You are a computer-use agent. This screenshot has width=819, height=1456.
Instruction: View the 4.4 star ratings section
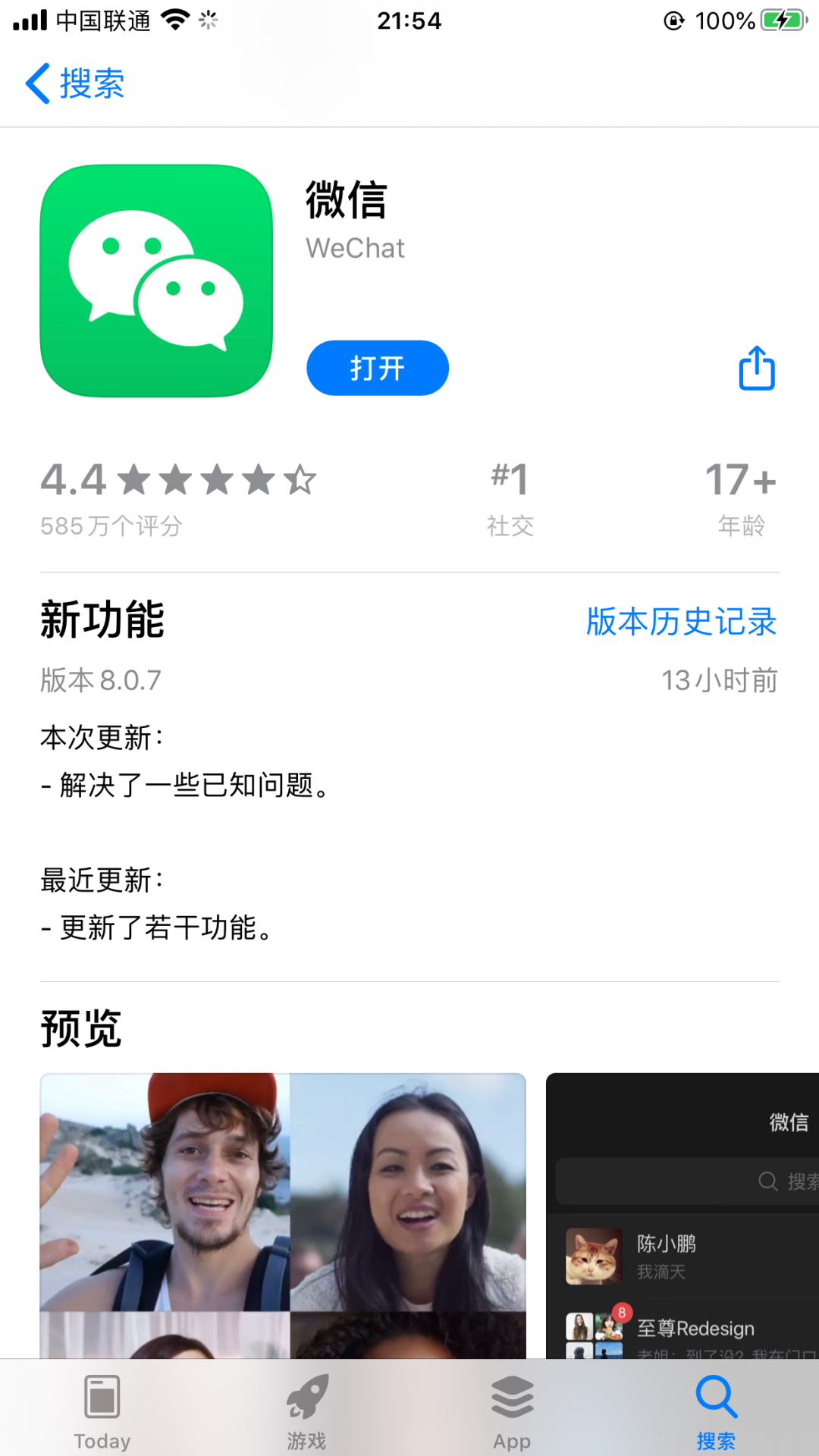click(178, 498)
